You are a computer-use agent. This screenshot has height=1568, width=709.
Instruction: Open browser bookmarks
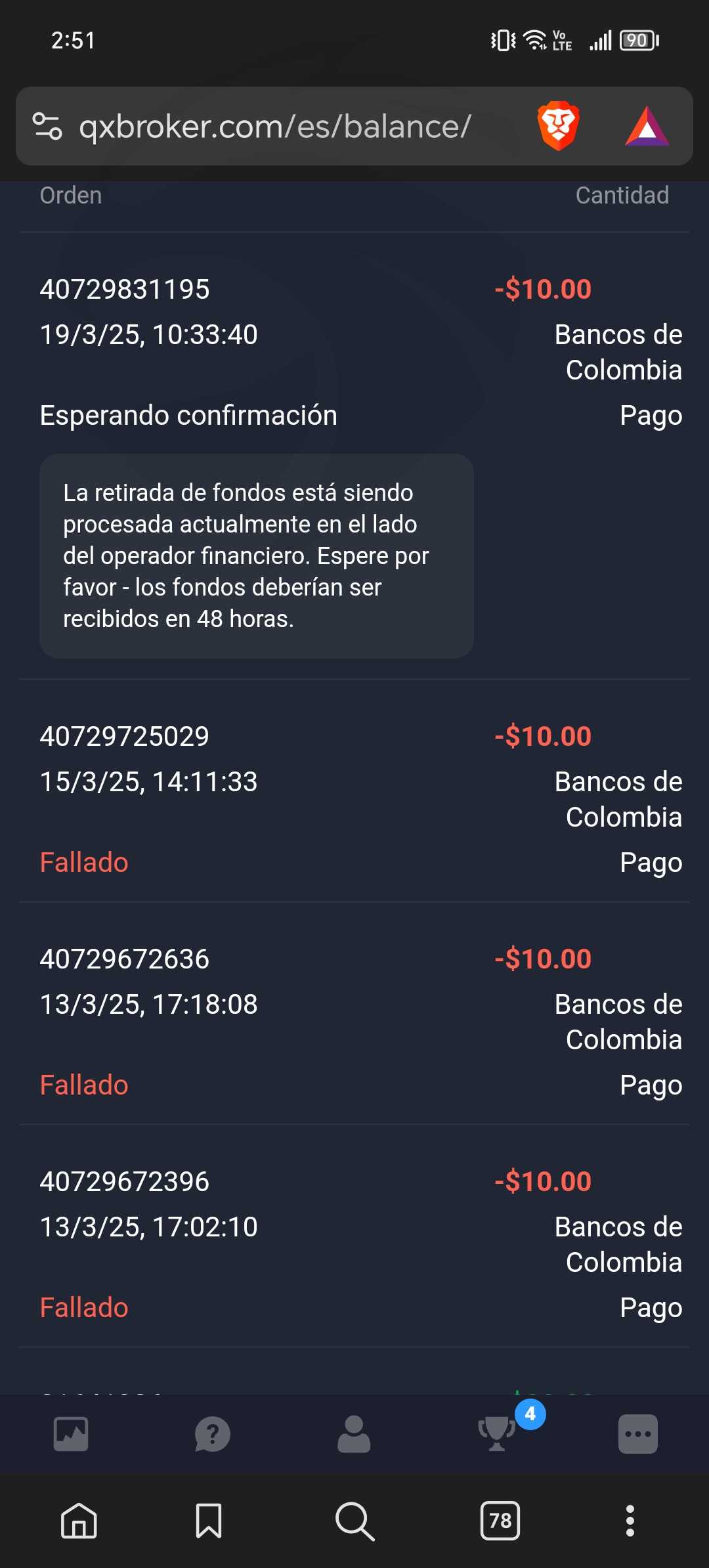pyautogui.click(x=209, y=1521)
